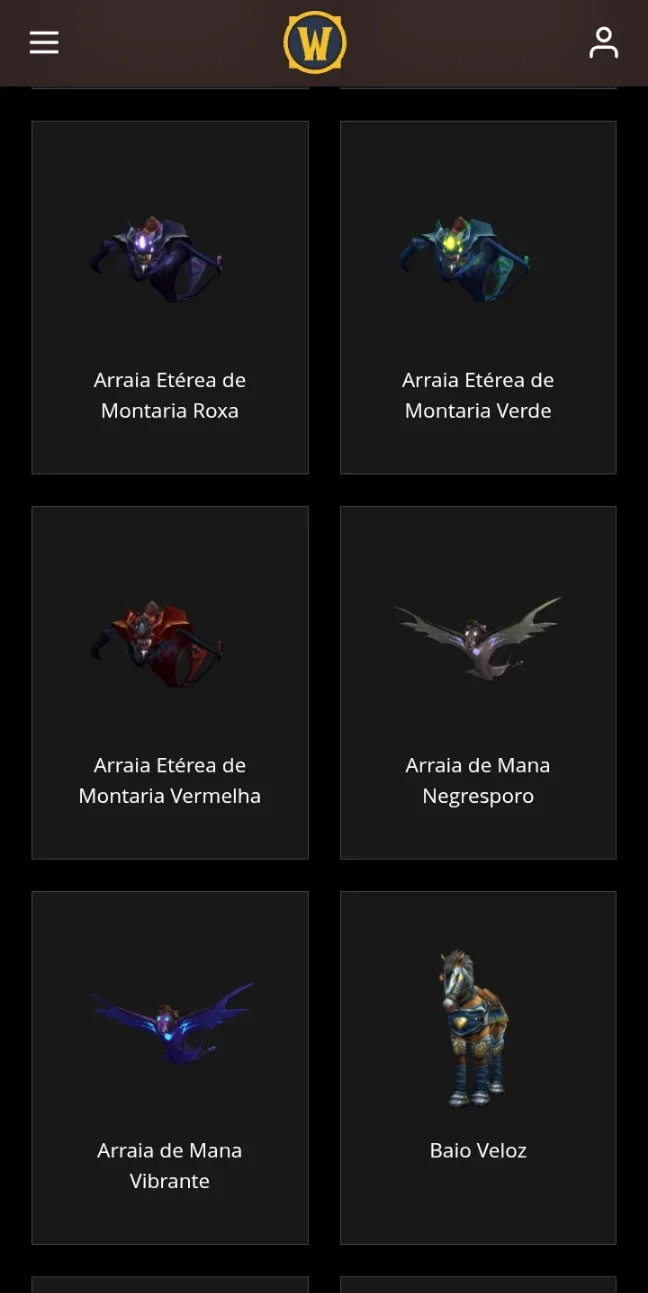Select Arraia Etérea de Montaria Verde mount
Image resolution: width=648 pixels, height=1293 pixels.
click(x=478, y=298)
